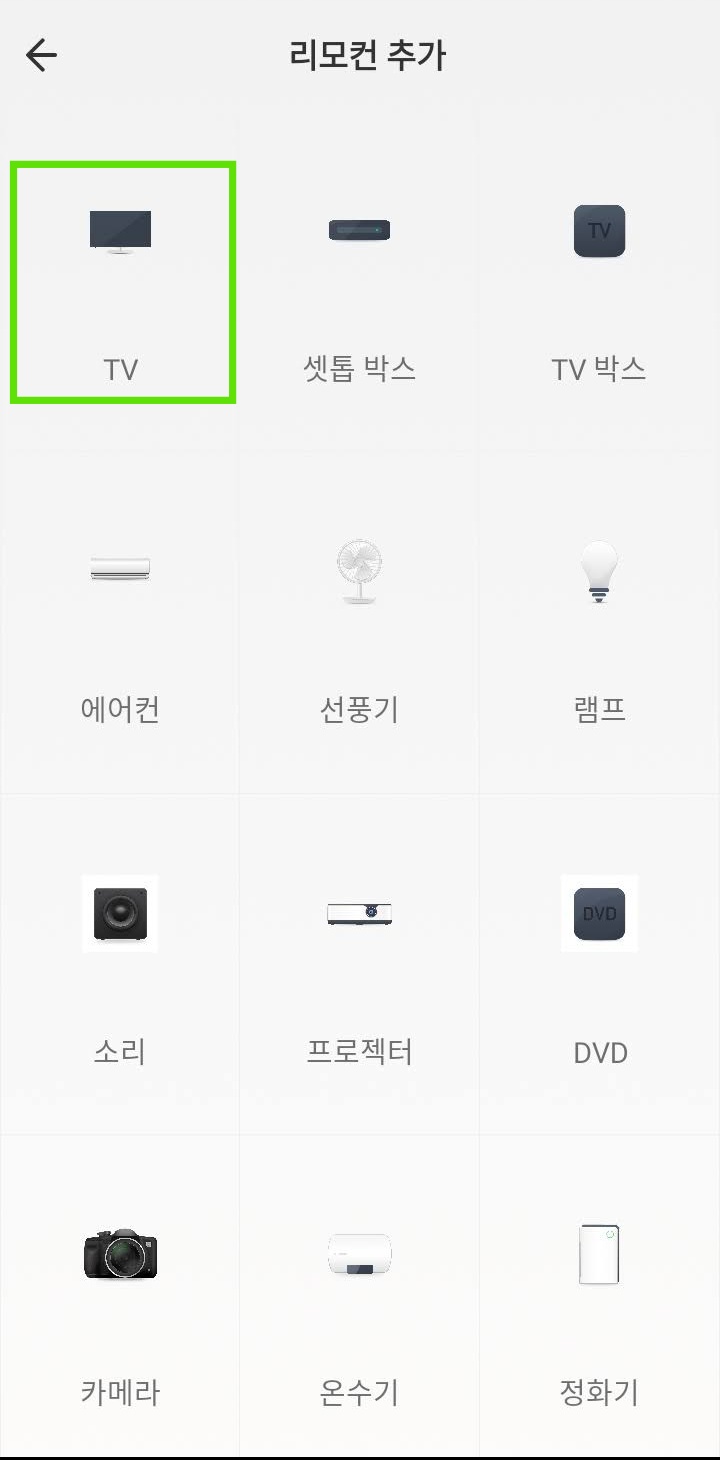The height and width of the screenshot is (1460, 720).
Task: Tap the DVD text label
Action: [x=599, y=1052]
